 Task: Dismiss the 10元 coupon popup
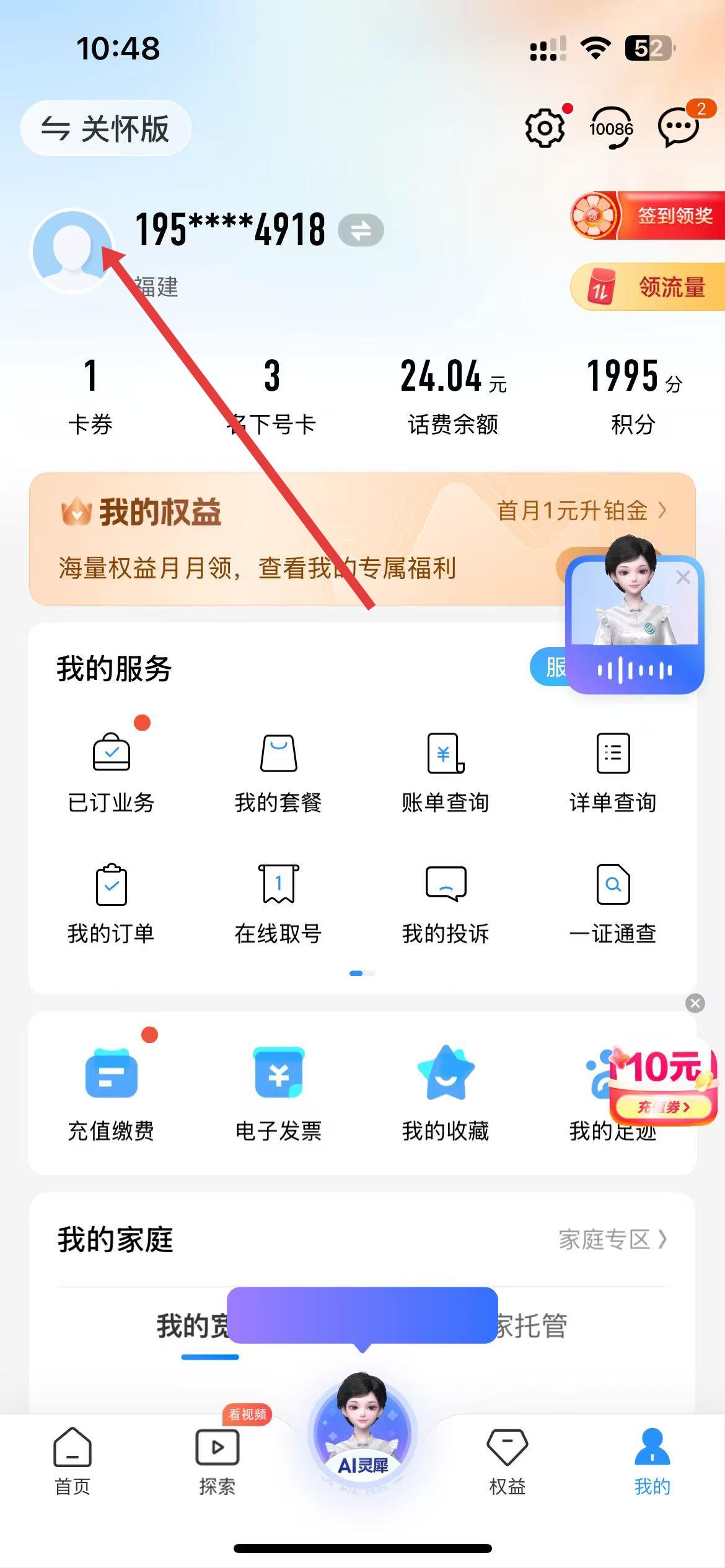(695, 1003)
